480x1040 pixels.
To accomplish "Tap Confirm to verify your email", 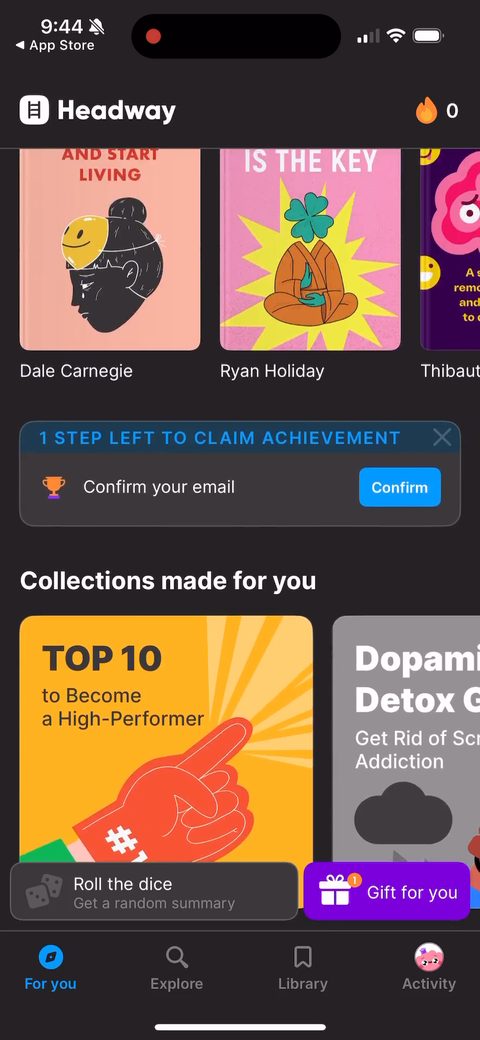I will [400, 488].
